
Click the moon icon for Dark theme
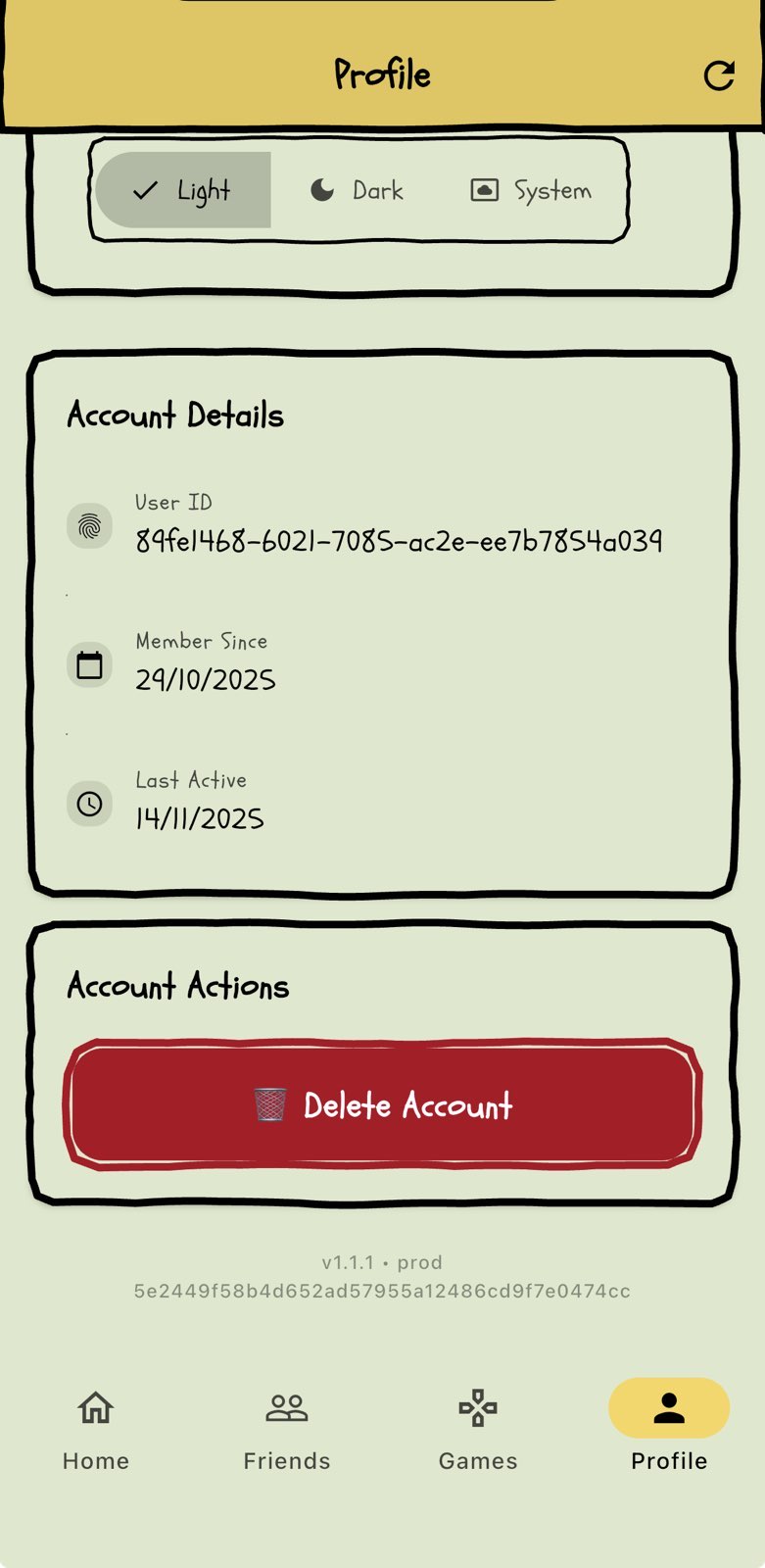tap(323, 190)
